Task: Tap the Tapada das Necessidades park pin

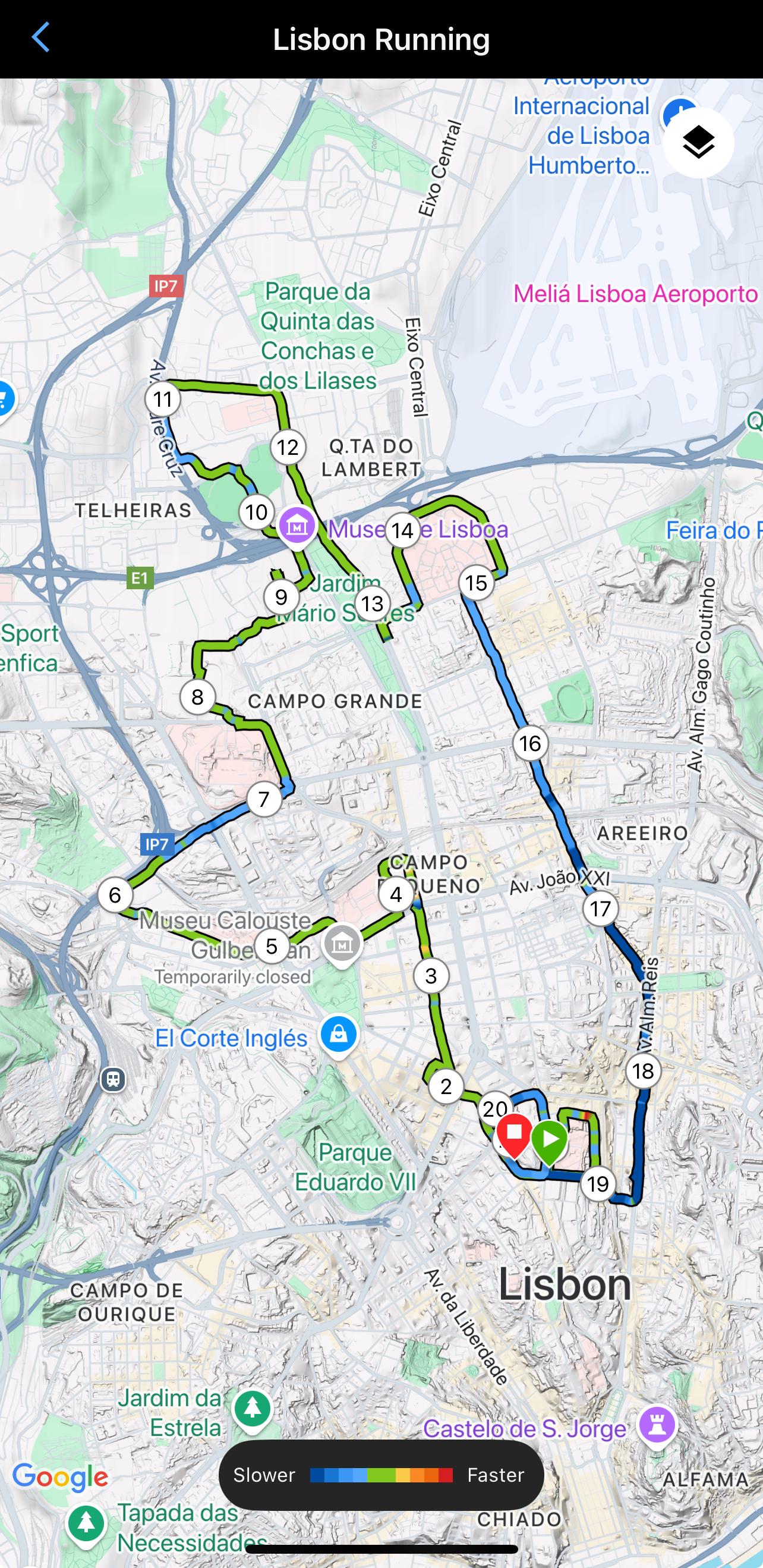Action: click(x=86, y=1525)
